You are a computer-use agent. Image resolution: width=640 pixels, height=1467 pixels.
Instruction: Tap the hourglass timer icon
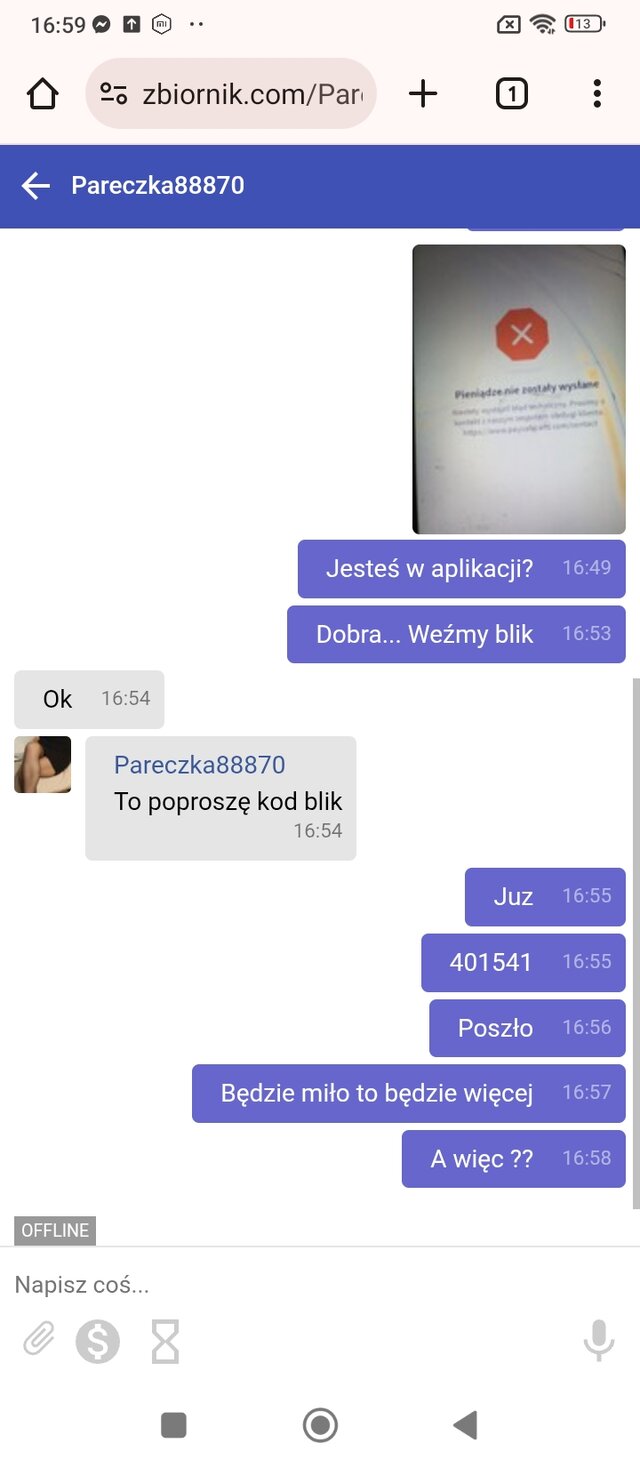pos(165,1341)
